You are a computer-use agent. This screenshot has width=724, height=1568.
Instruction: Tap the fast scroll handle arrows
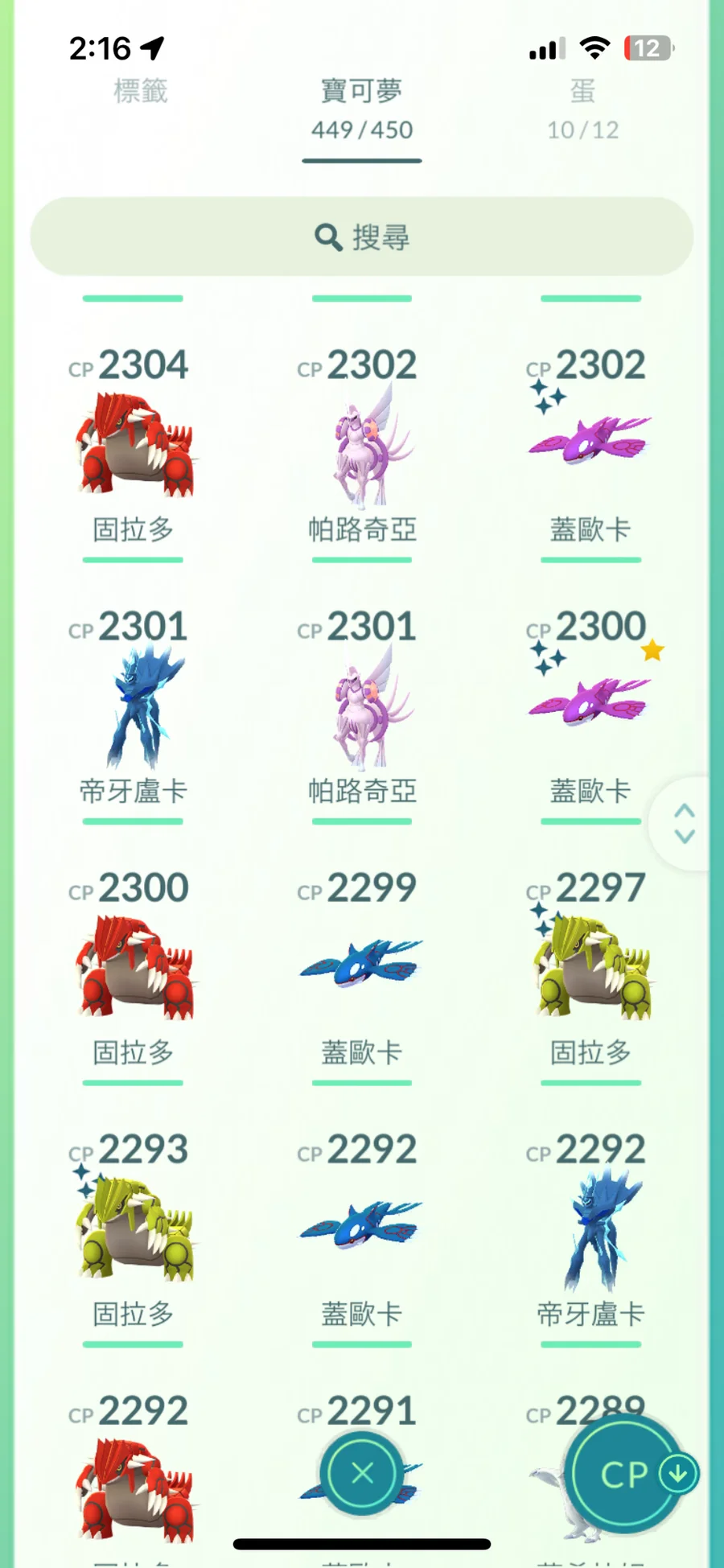tap(684, 823)
